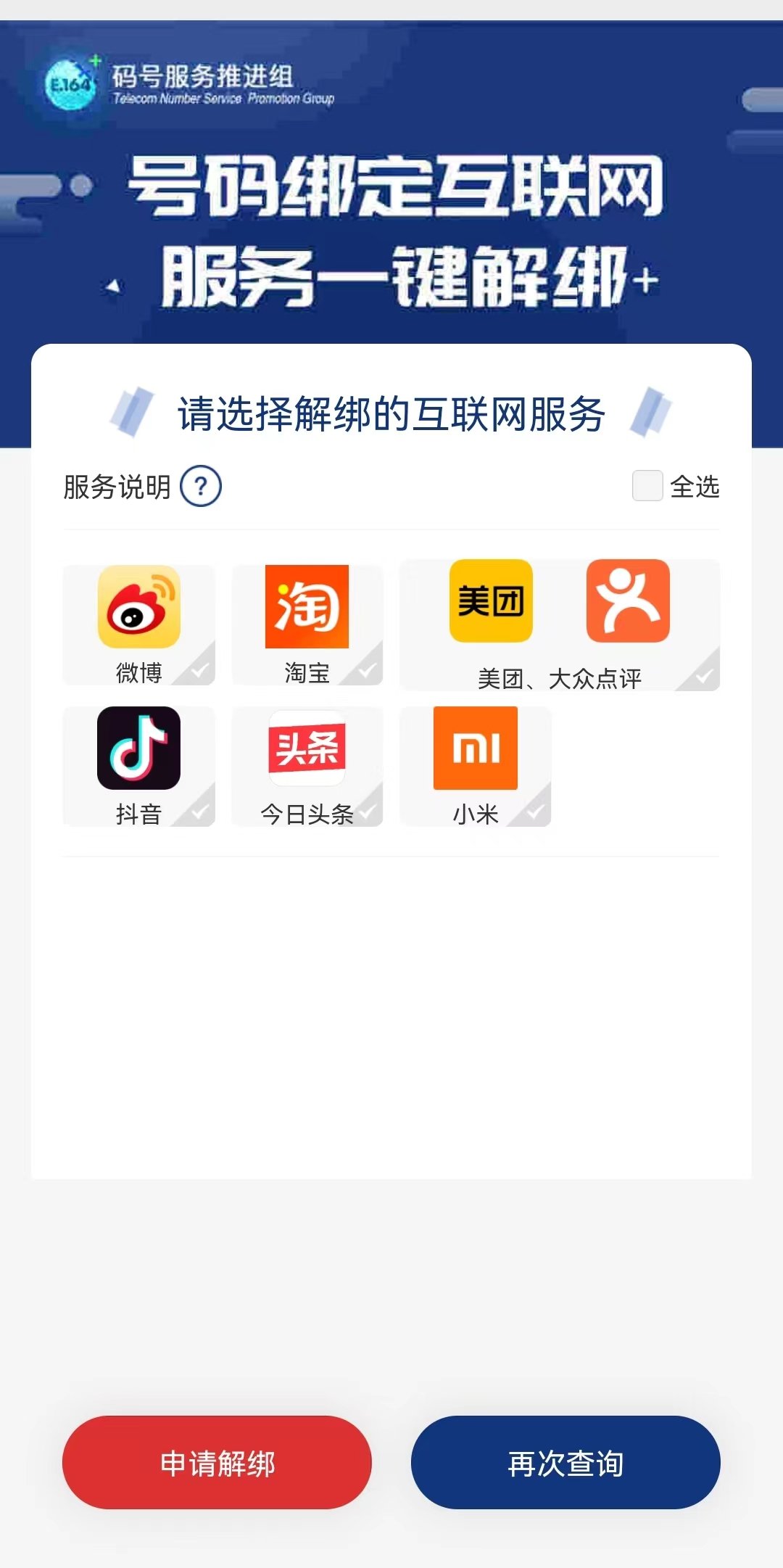
Task: Select the 抖音 service tile
Action: pyautogui.click(x=139, y=766)
